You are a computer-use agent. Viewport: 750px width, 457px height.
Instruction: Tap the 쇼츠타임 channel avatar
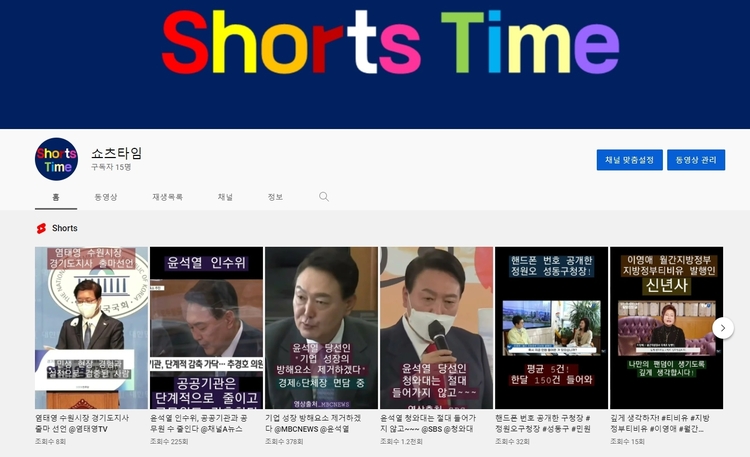click(x=56, y=159)
